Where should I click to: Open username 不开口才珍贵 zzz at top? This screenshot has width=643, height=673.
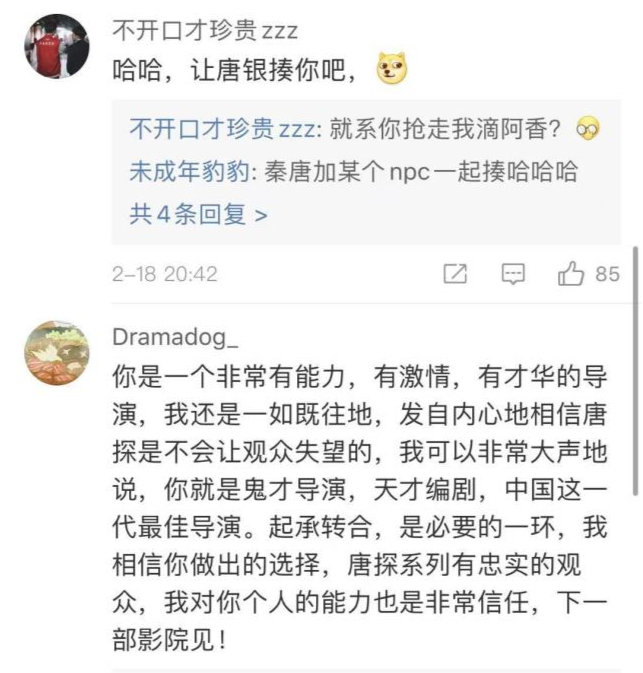pos(204,31)
